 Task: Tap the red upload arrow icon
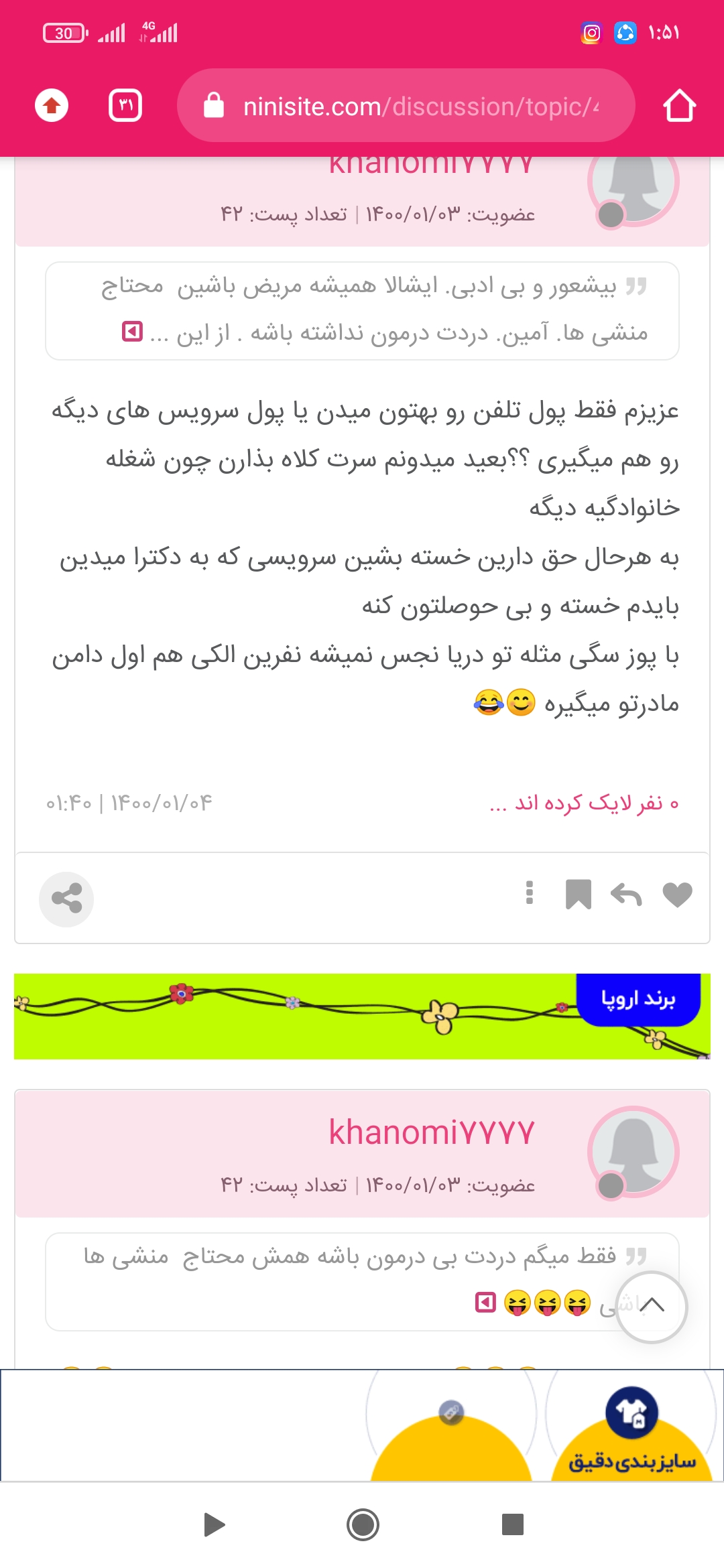pos(52,105)
